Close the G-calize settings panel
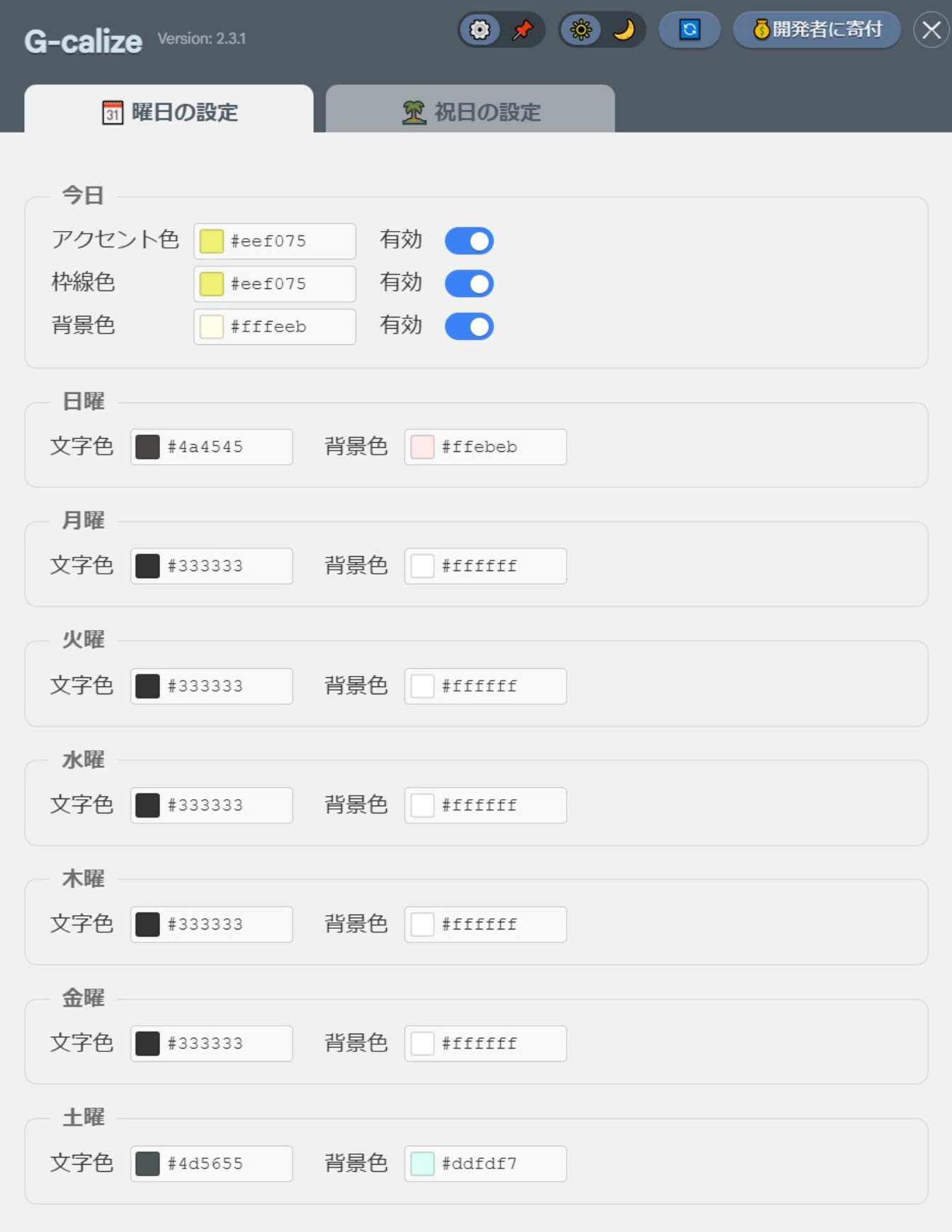 click(x=931, y=30)
